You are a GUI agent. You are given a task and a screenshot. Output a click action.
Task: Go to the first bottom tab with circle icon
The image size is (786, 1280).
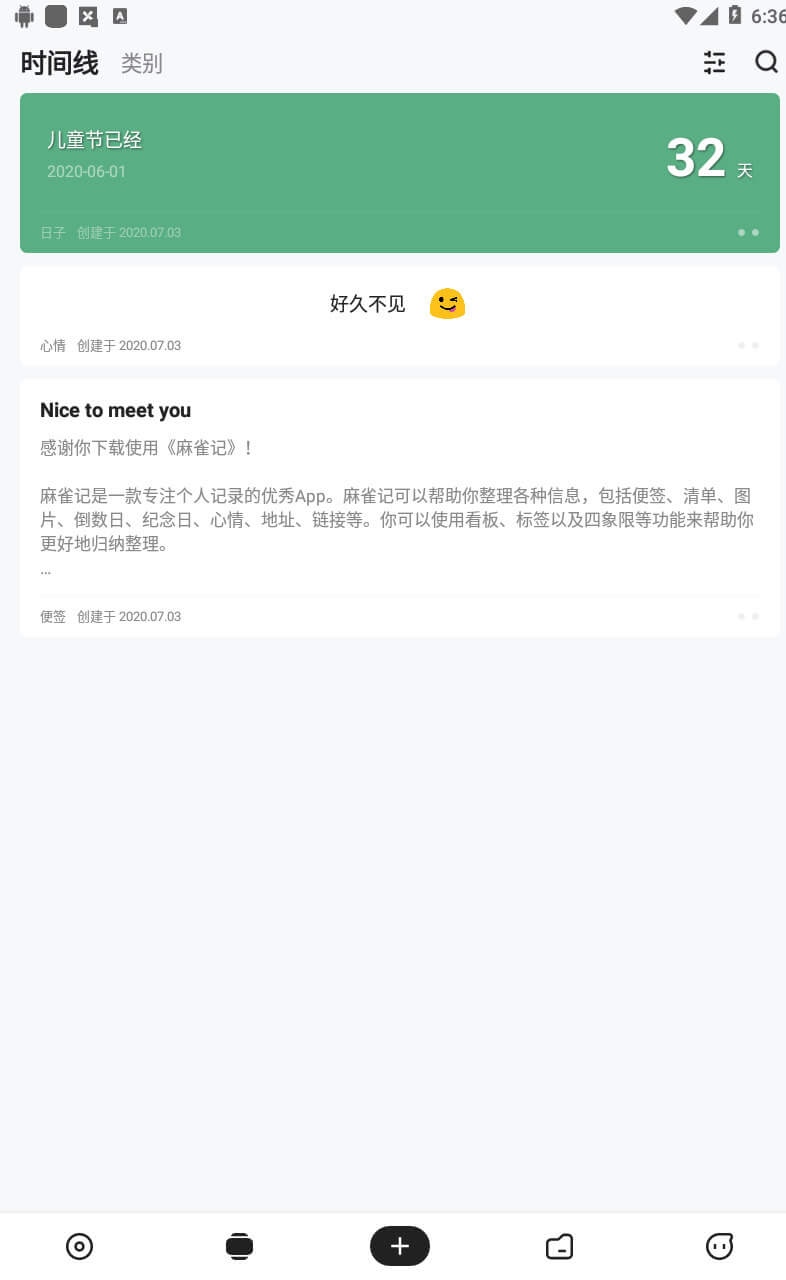click(x=79, y=1246)
